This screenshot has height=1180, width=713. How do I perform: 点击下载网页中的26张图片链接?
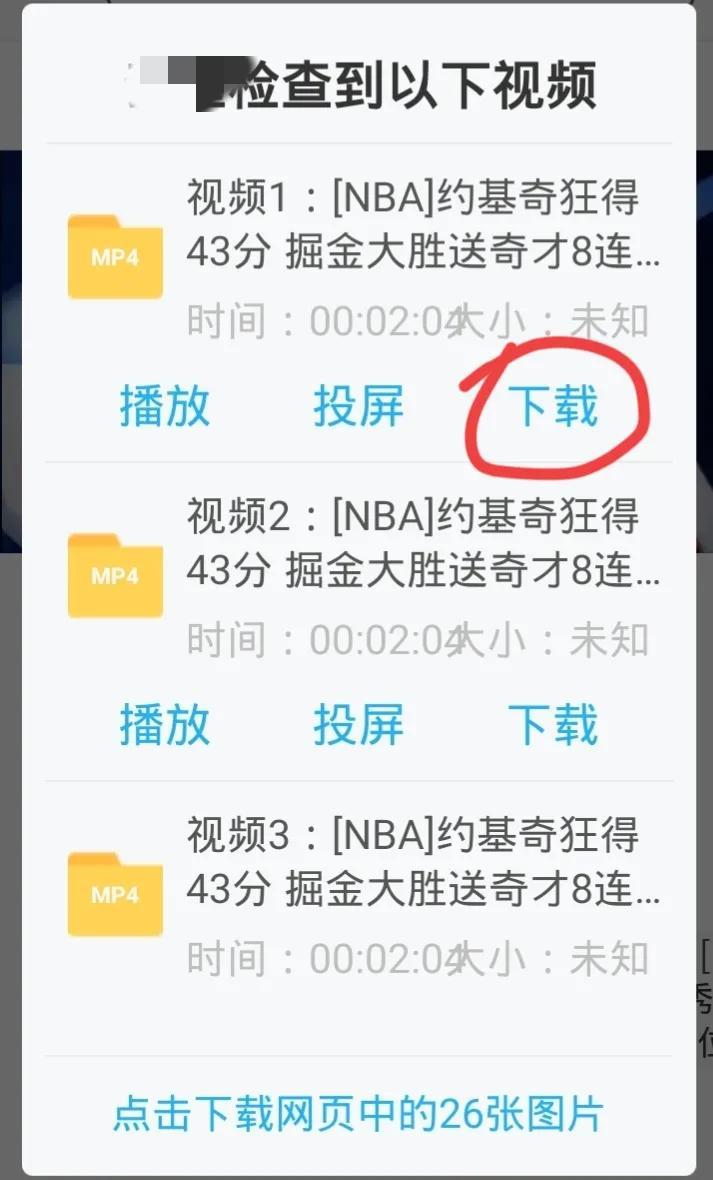coord(358,1115)
